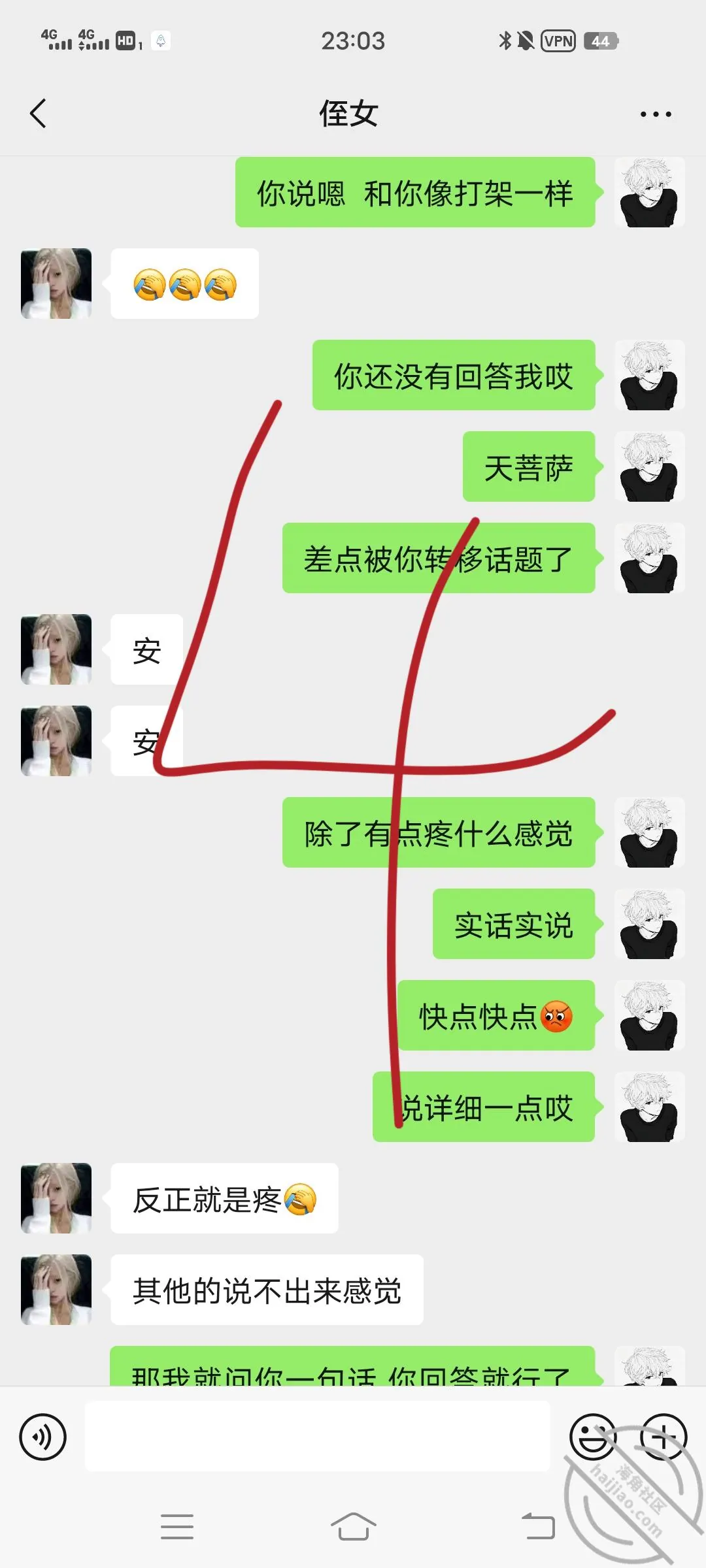
Task: Switch to voice message input
Action: (x=43, y=1437)
